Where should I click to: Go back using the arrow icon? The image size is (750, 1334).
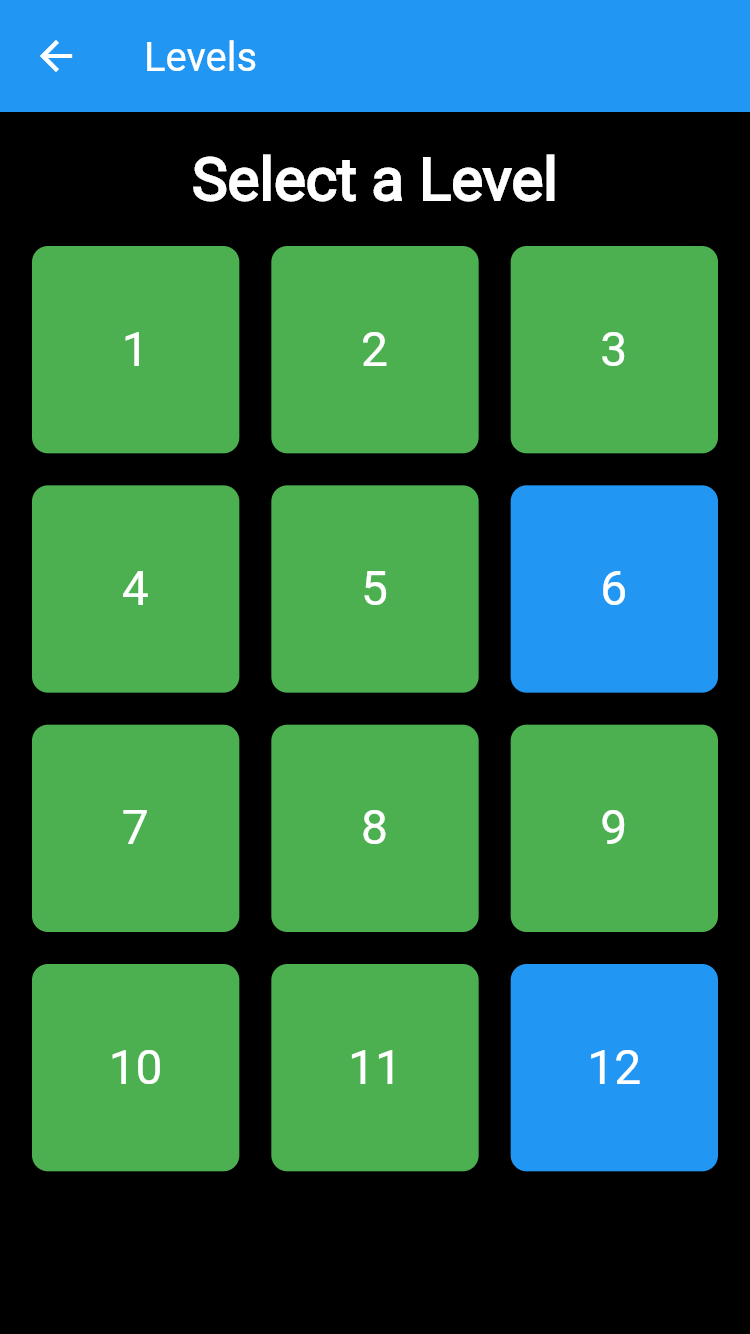tap(56, 57)
